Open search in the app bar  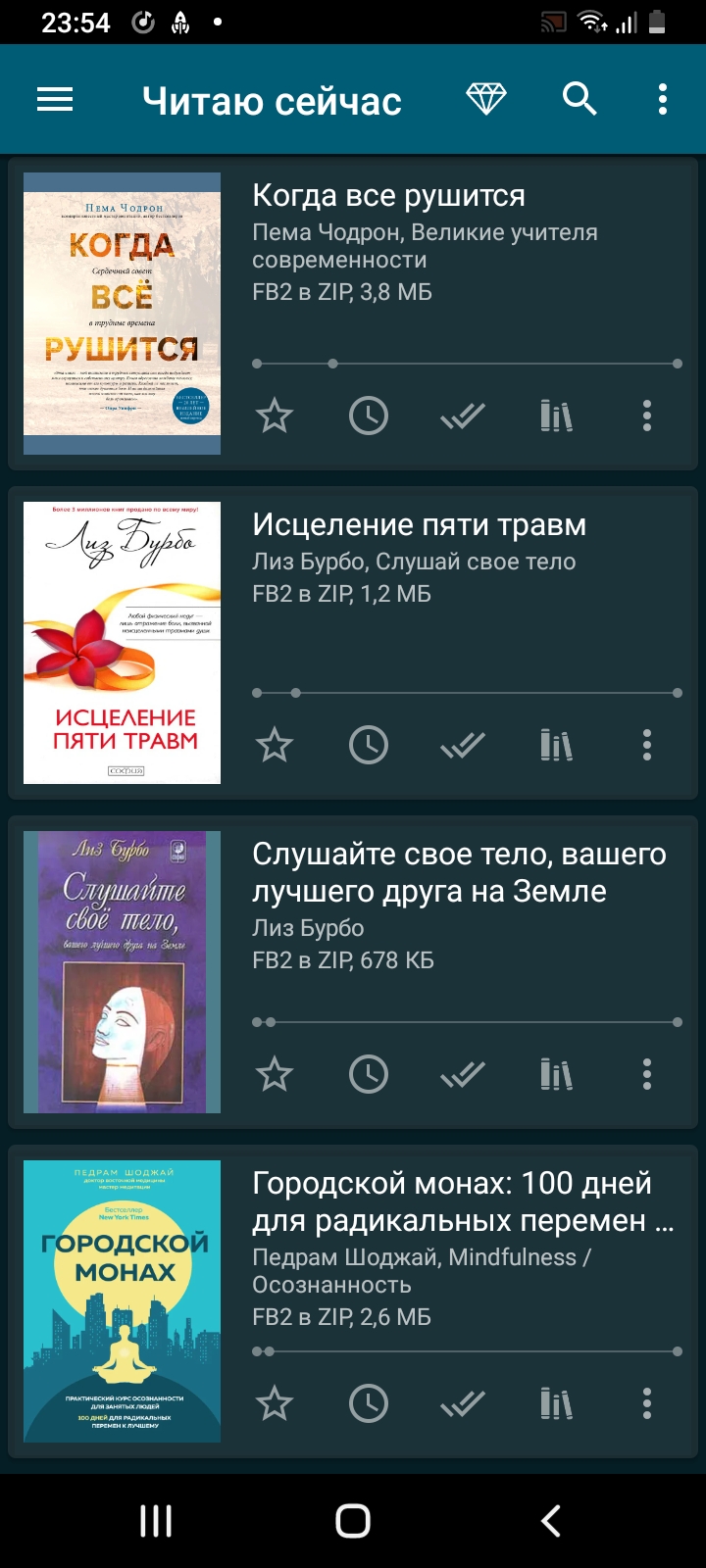click(x=580, y=99)
